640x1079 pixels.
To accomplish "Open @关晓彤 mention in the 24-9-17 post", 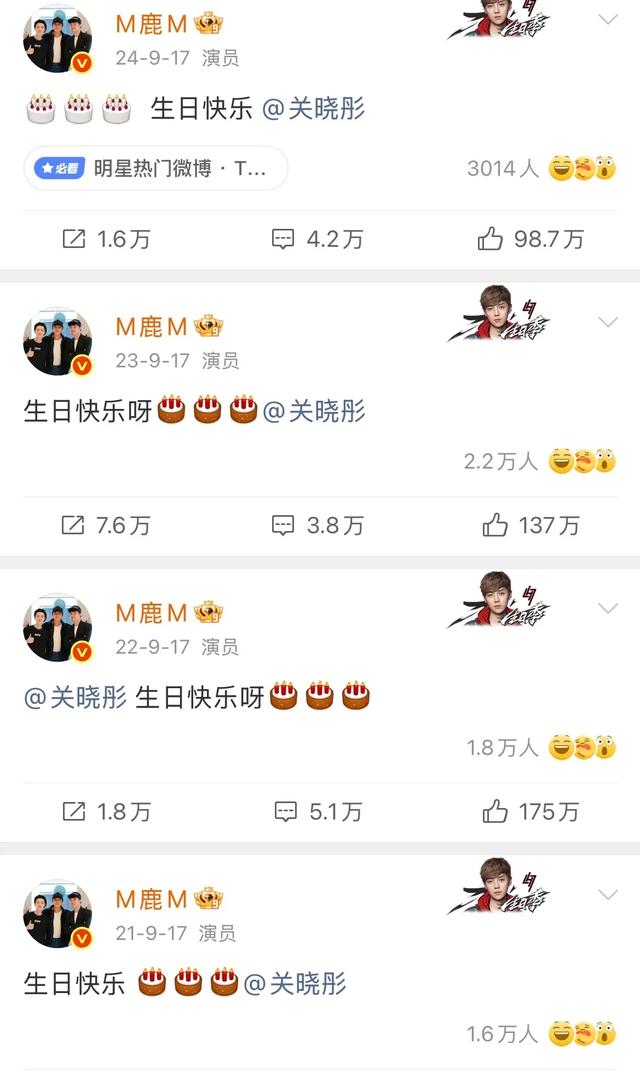I will point(314,108).
